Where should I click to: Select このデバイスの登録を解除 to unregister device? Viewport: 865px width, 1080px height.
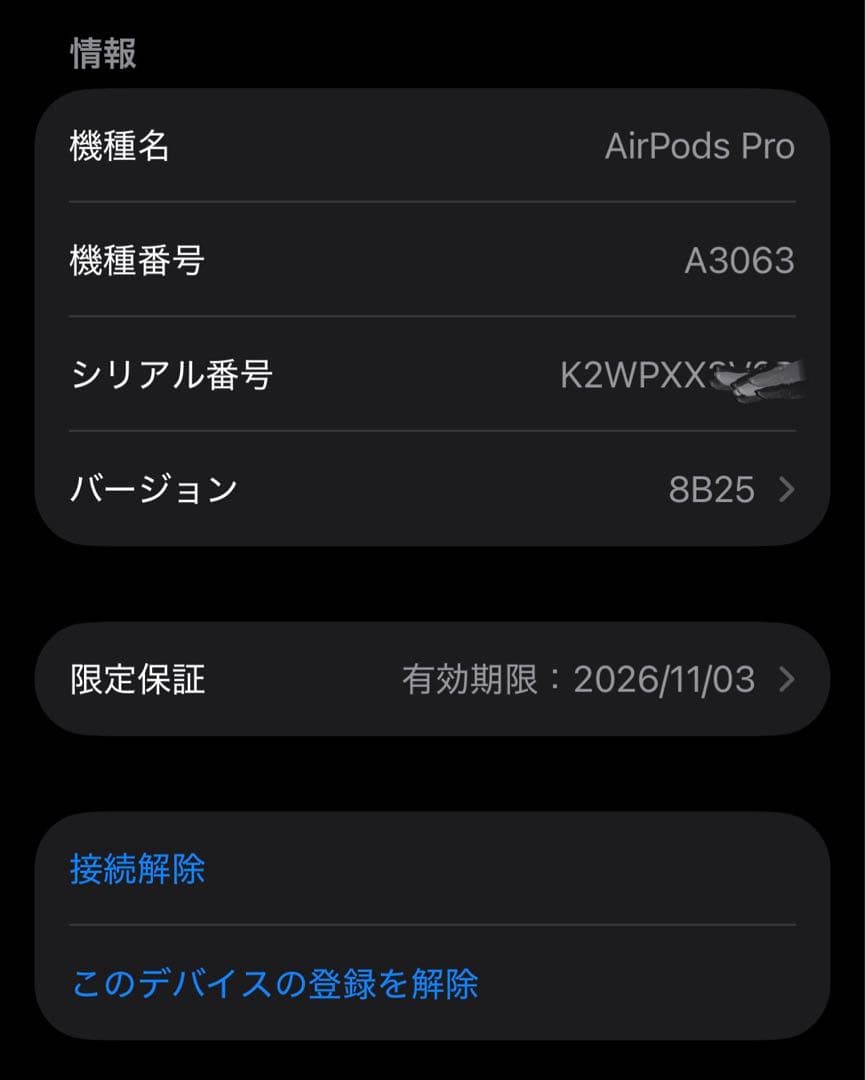pos(276,984)
